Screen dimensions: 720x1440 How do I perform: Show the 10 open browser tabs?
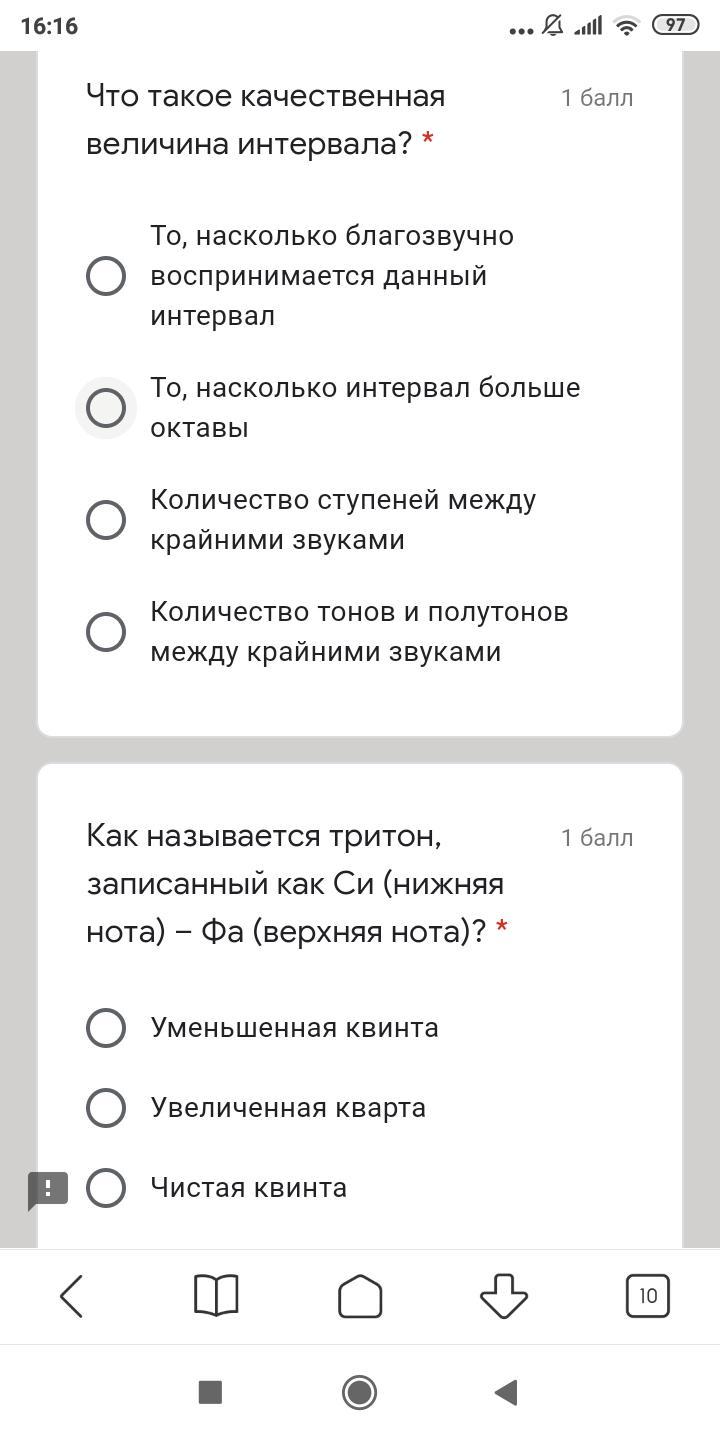click(x=648, y=1297)
